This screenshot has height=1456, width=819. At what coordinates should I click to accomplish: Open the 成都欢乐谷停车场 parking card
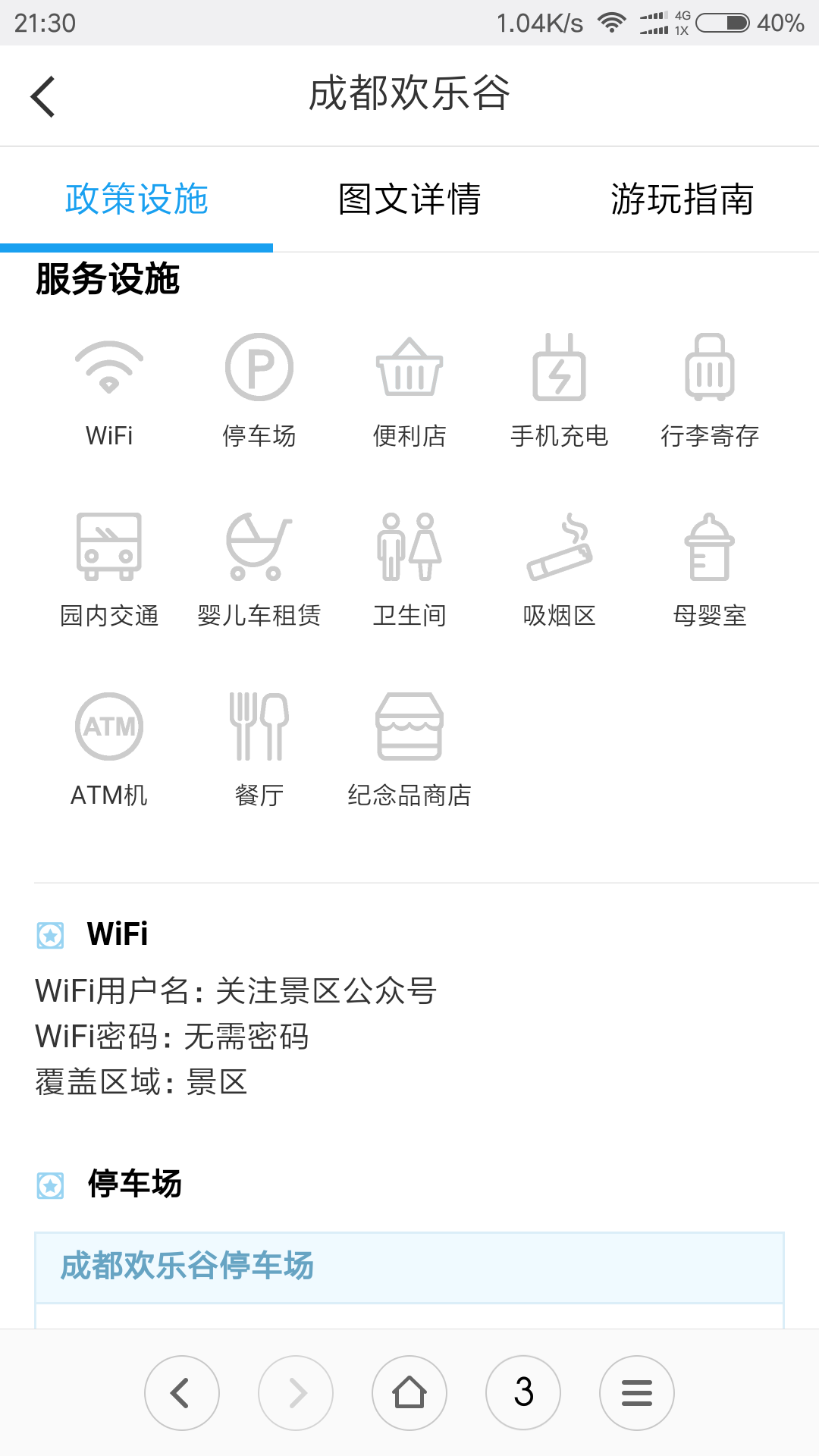pyautogui.click(x=409, y=1266)
